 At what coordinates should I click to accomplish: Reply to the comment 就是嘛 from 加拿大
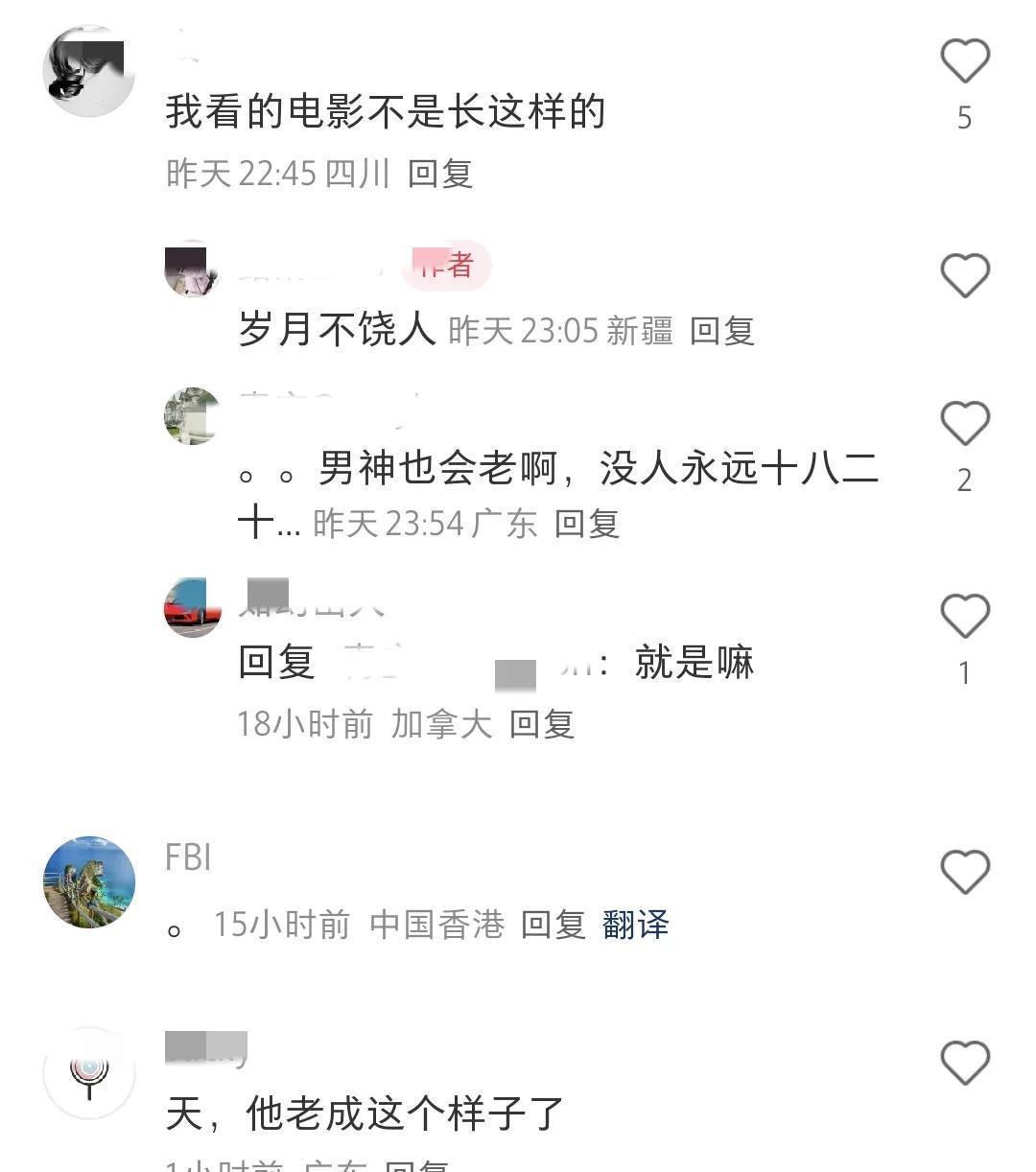coord(542,724)
